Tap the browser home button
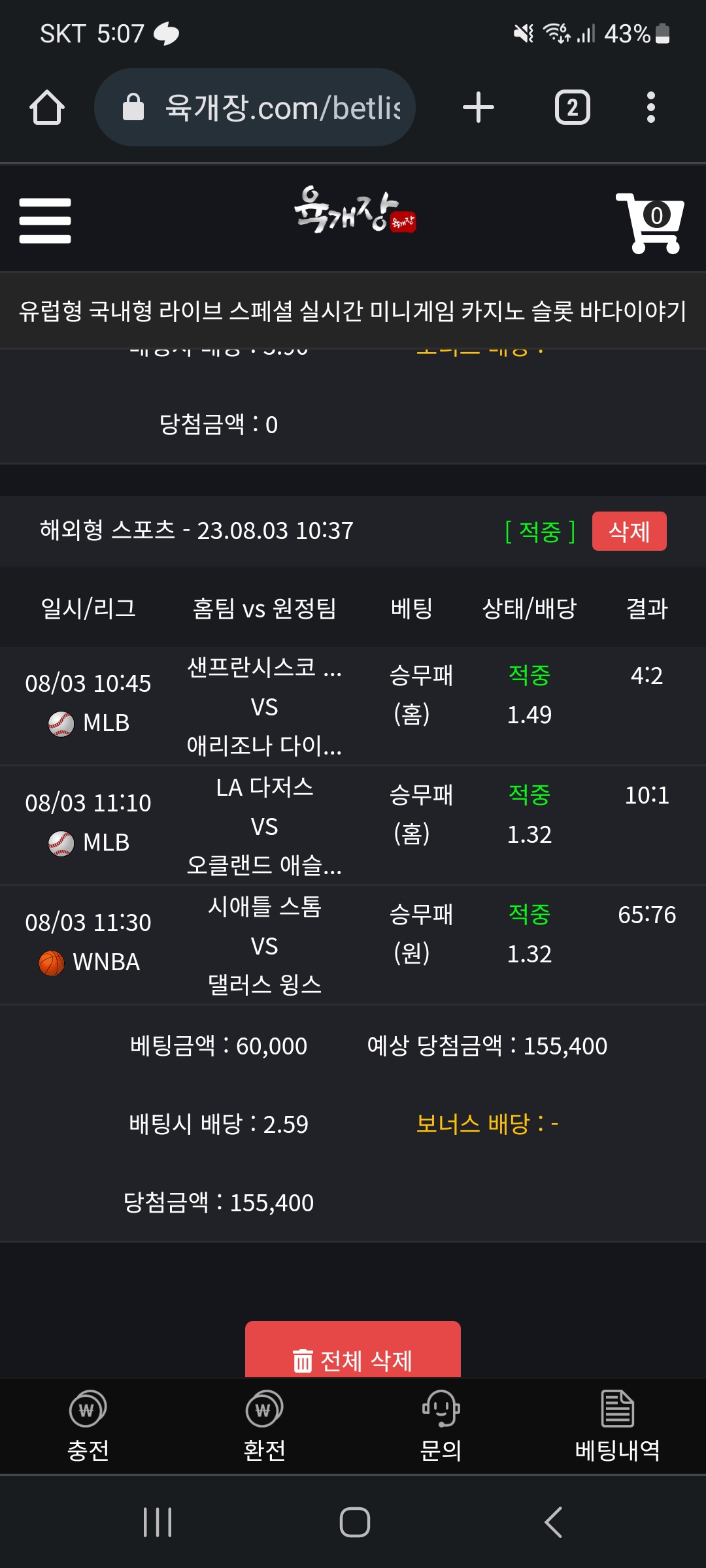Screen dimensions: 706x1568 pyautogui.click(x=47, y=107)
